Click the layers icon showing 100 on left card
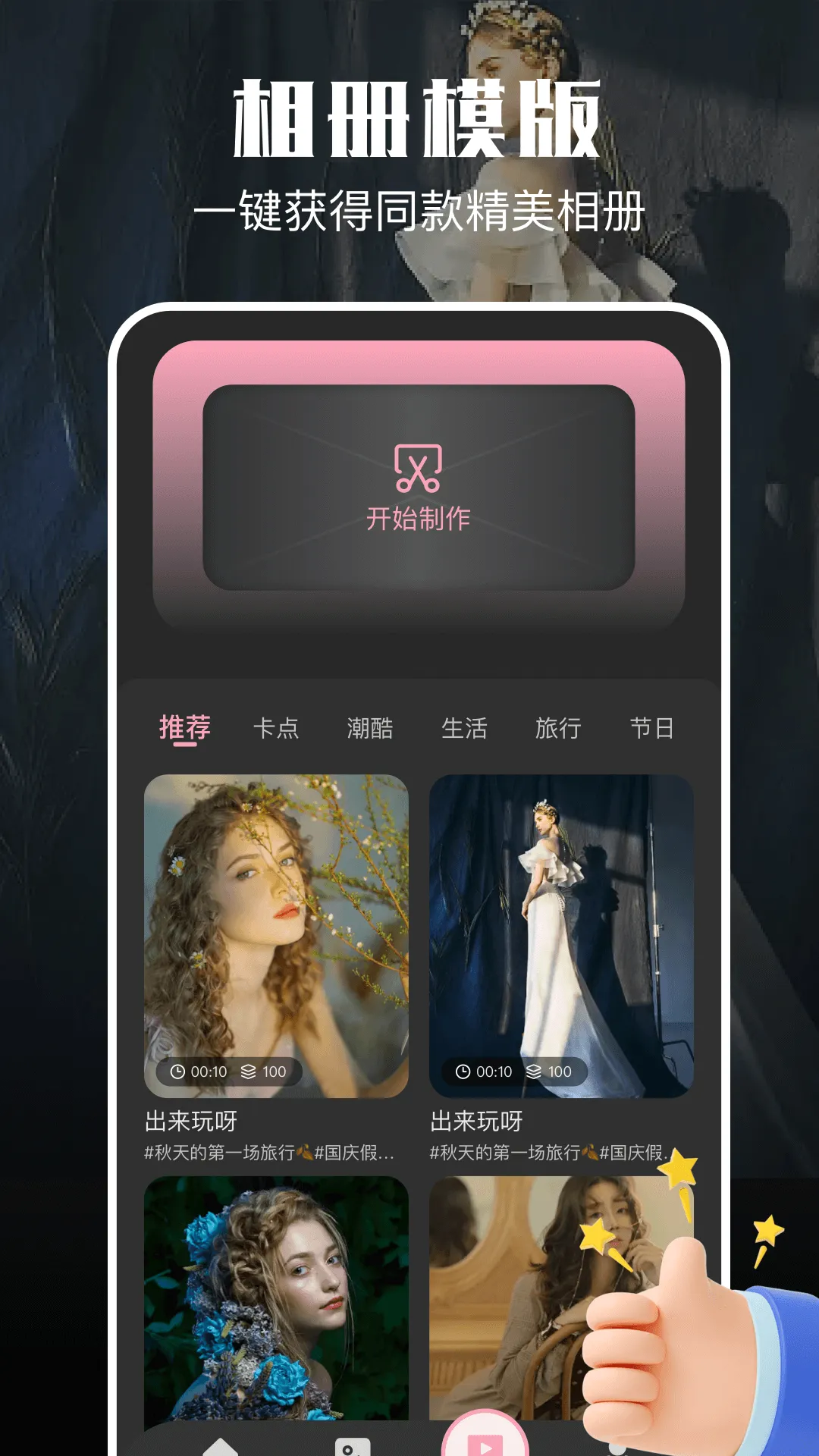This screenshot has width=819, height=1456. point(249,1072)
